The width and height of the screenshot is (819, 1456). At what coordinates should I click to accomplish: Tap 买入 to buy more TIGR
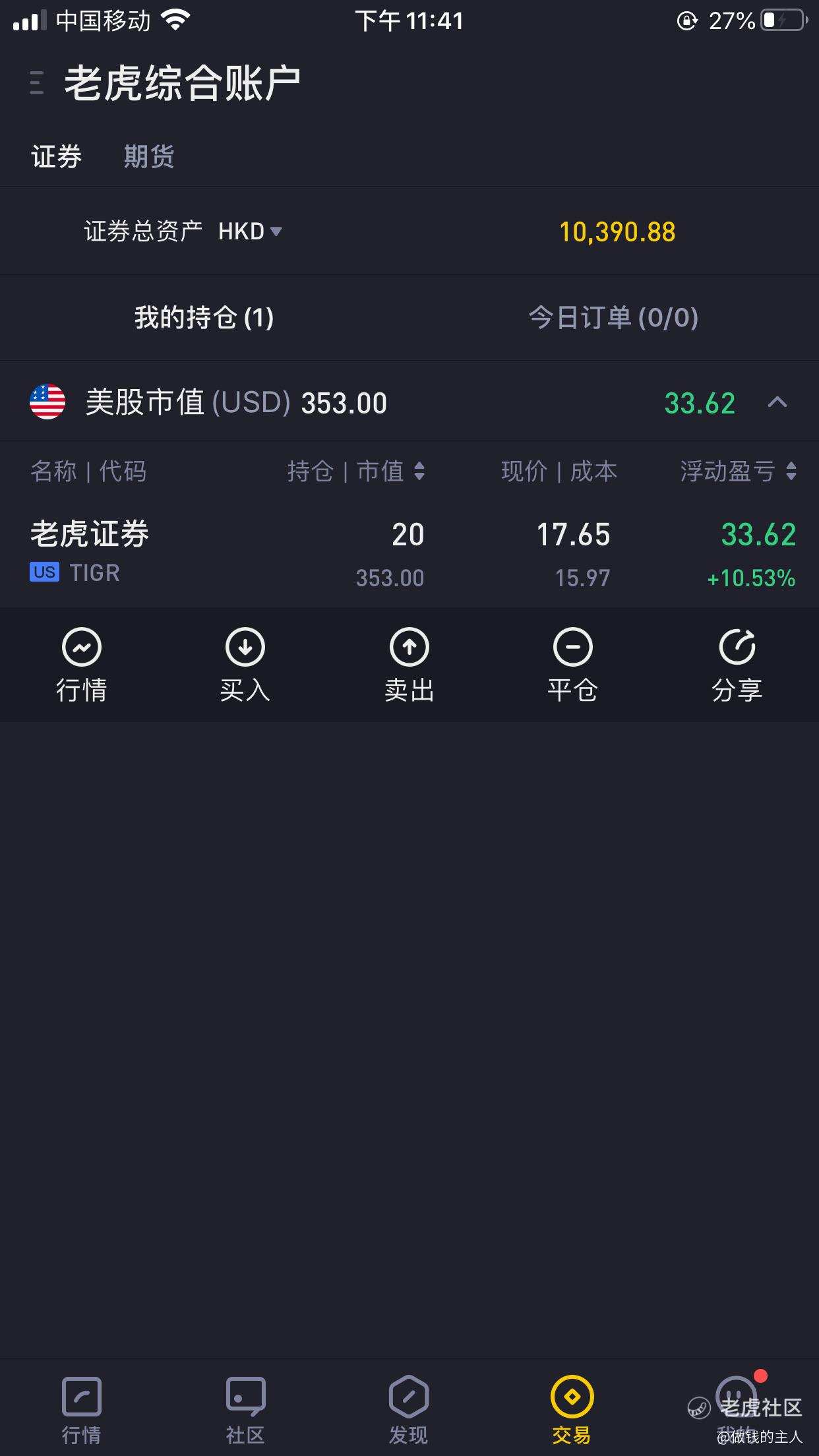pyautogui.click(x=245, y=664)
